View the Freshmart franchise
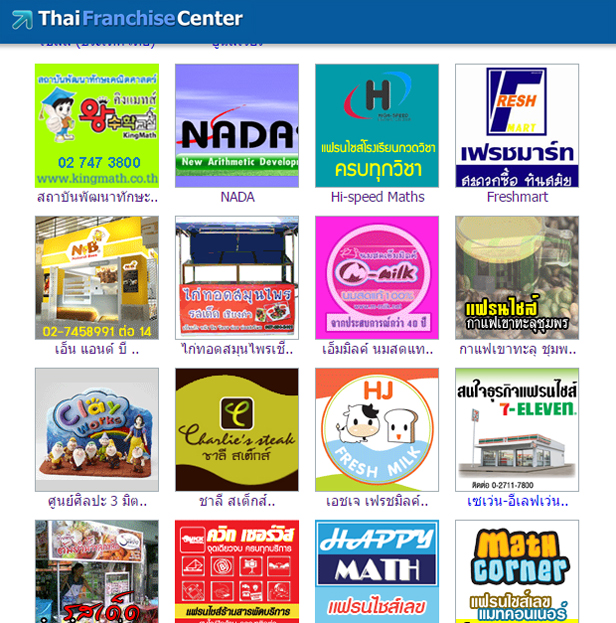The image size is (616, 623). click(x=517, y=126)
